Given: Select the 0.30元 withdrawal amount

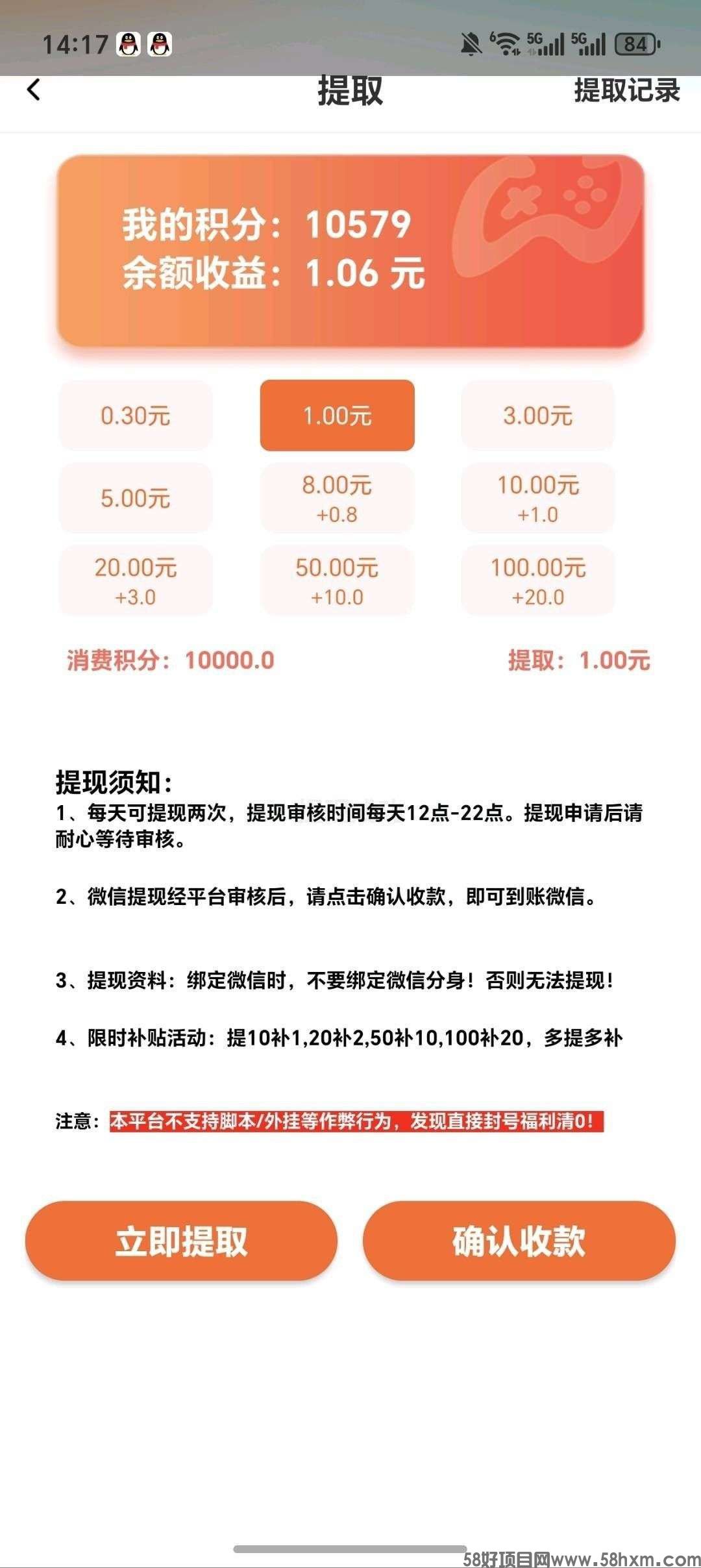Looking at the screenshot, I should 136,416.
